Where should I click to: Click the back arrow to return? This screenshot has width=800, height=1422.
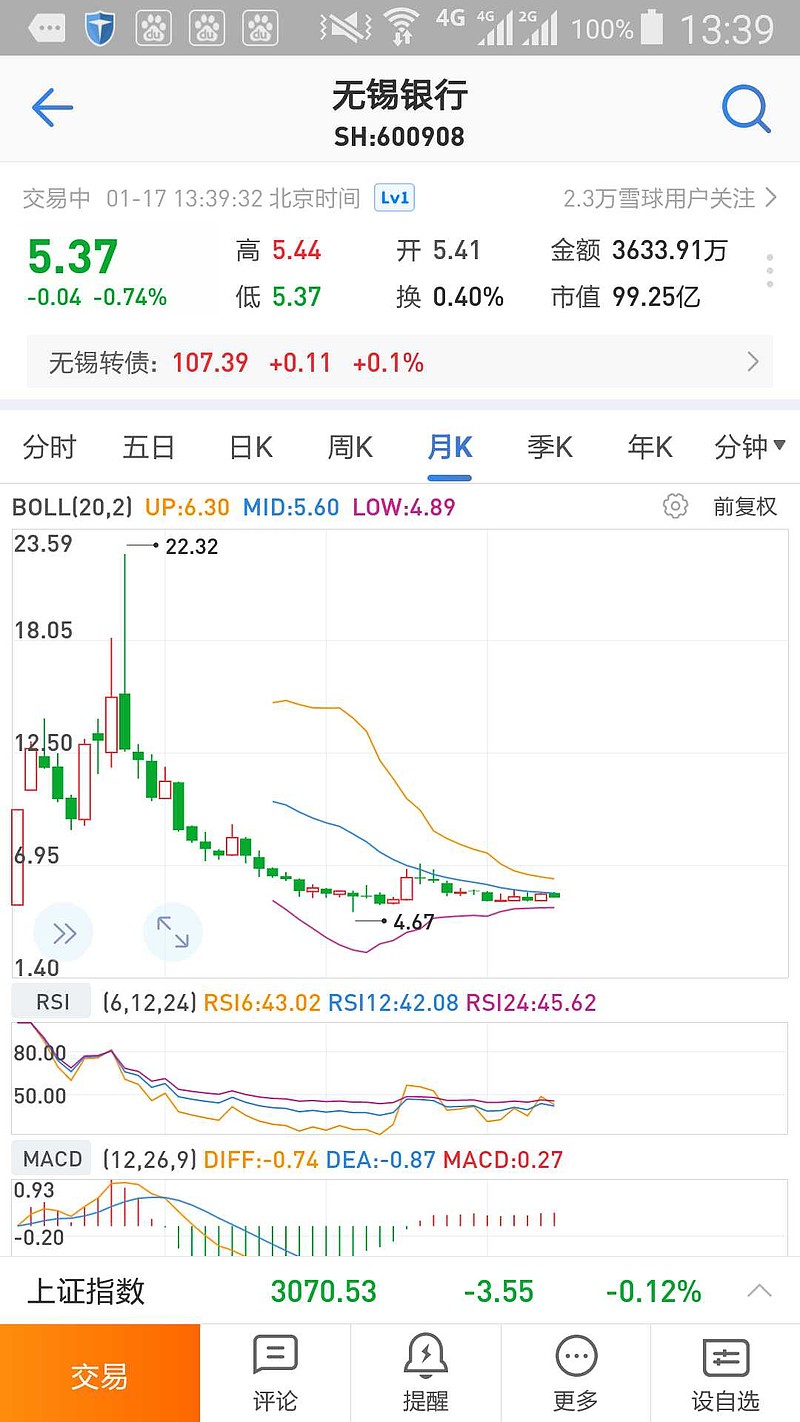(x=52, y=108)
